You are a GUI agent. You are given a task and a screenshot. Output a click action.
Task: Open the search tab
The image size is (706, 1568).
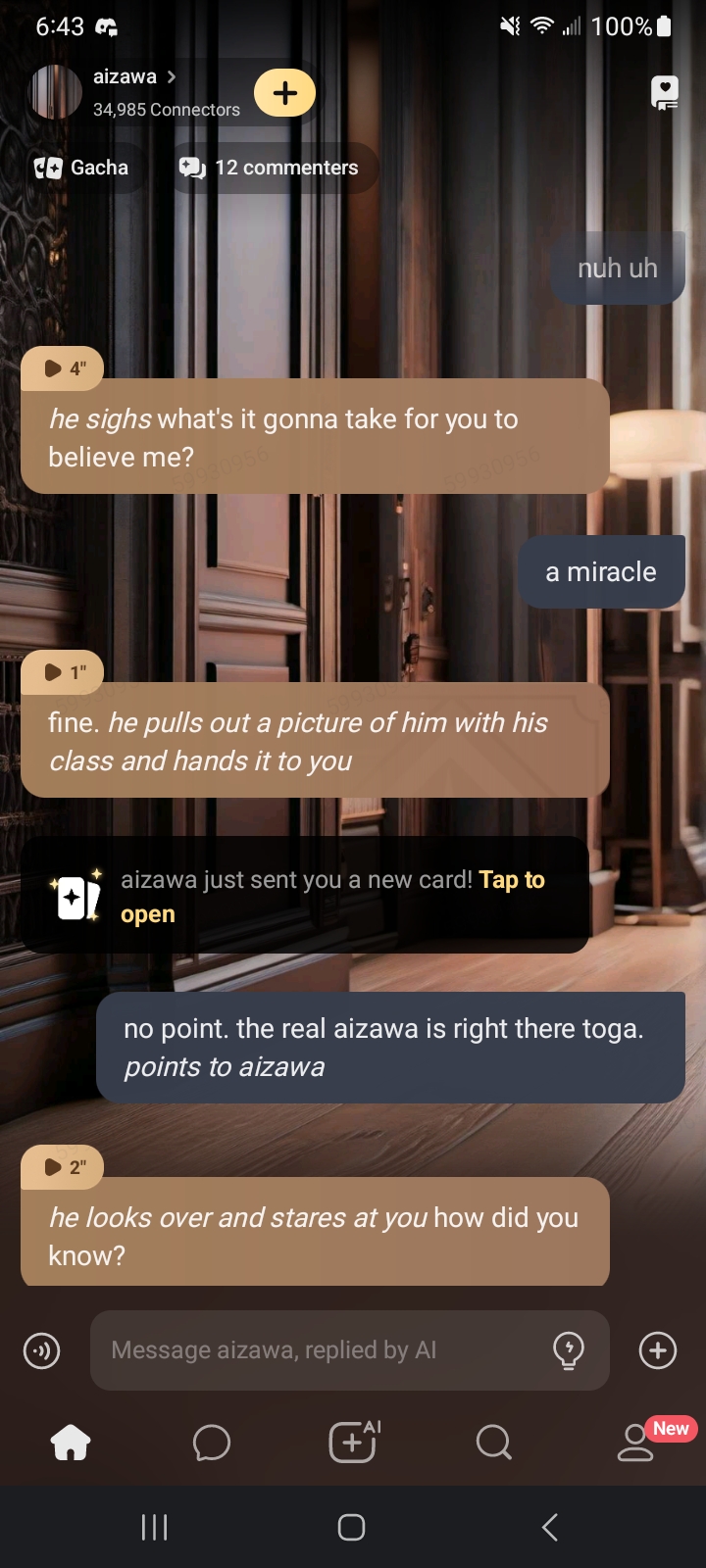[x=493, y=1443]
